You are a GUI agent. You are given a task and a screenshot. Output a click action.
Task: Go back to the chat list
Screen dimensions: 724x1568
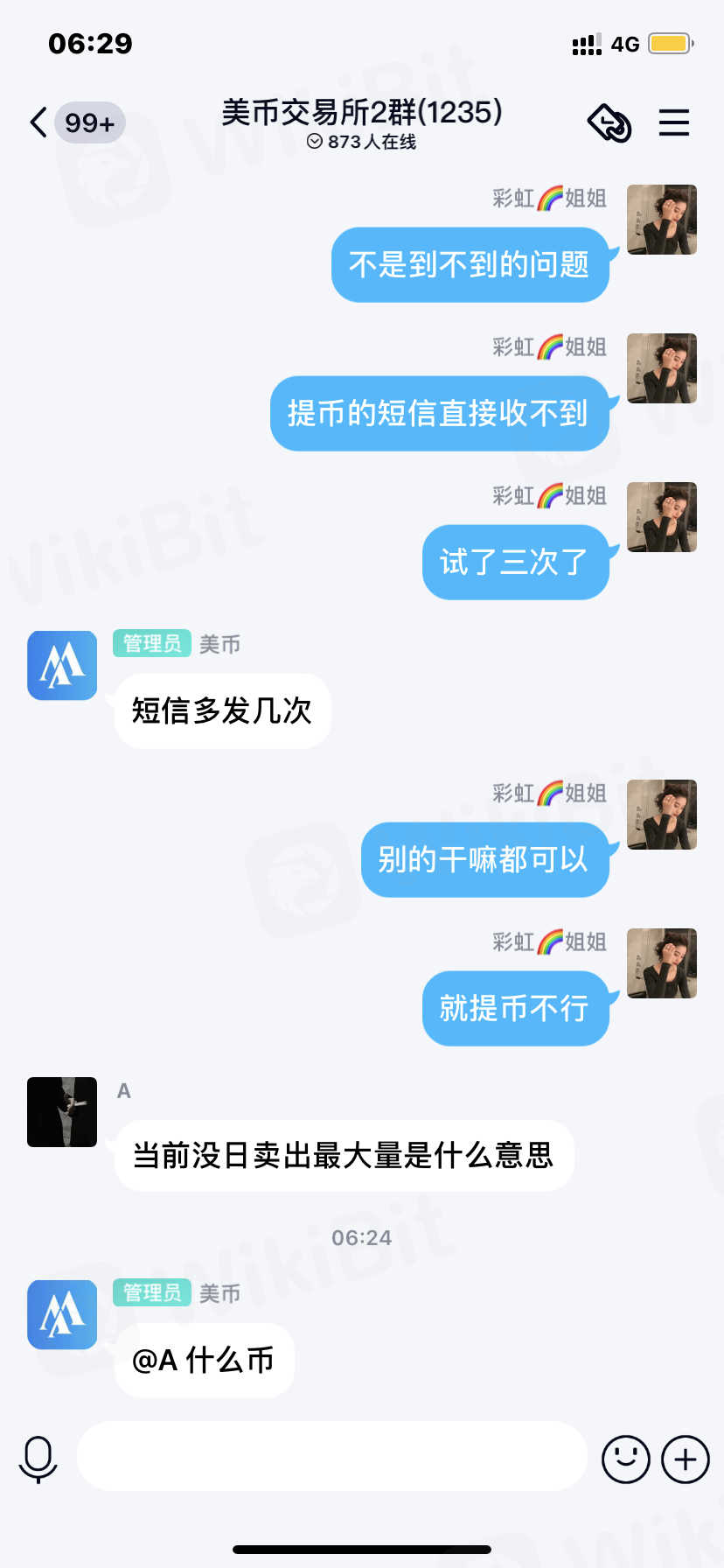click(x=38, y=122)
